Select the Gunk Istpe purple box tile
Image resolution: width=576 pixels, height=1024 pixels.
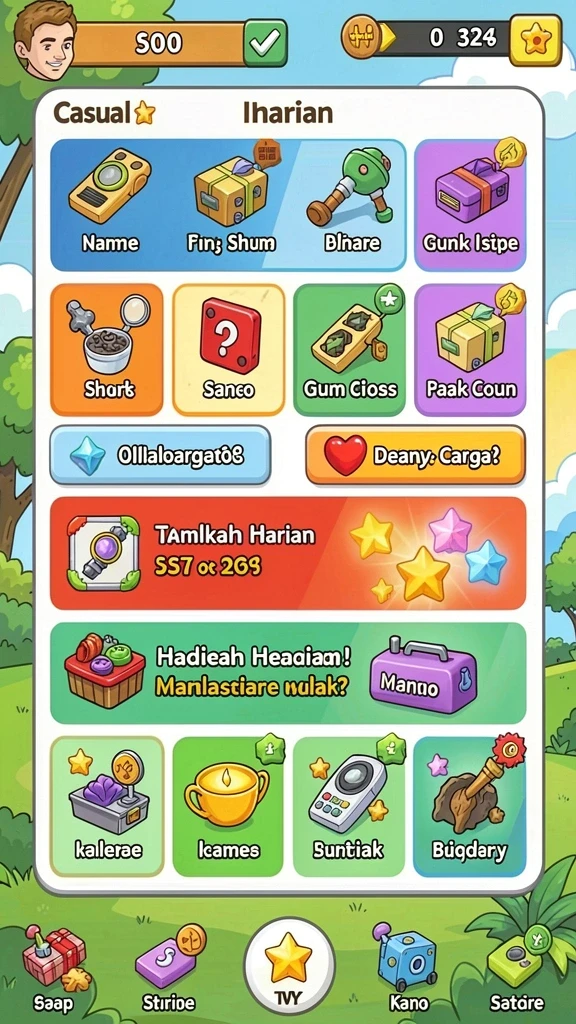click(470, 204)
